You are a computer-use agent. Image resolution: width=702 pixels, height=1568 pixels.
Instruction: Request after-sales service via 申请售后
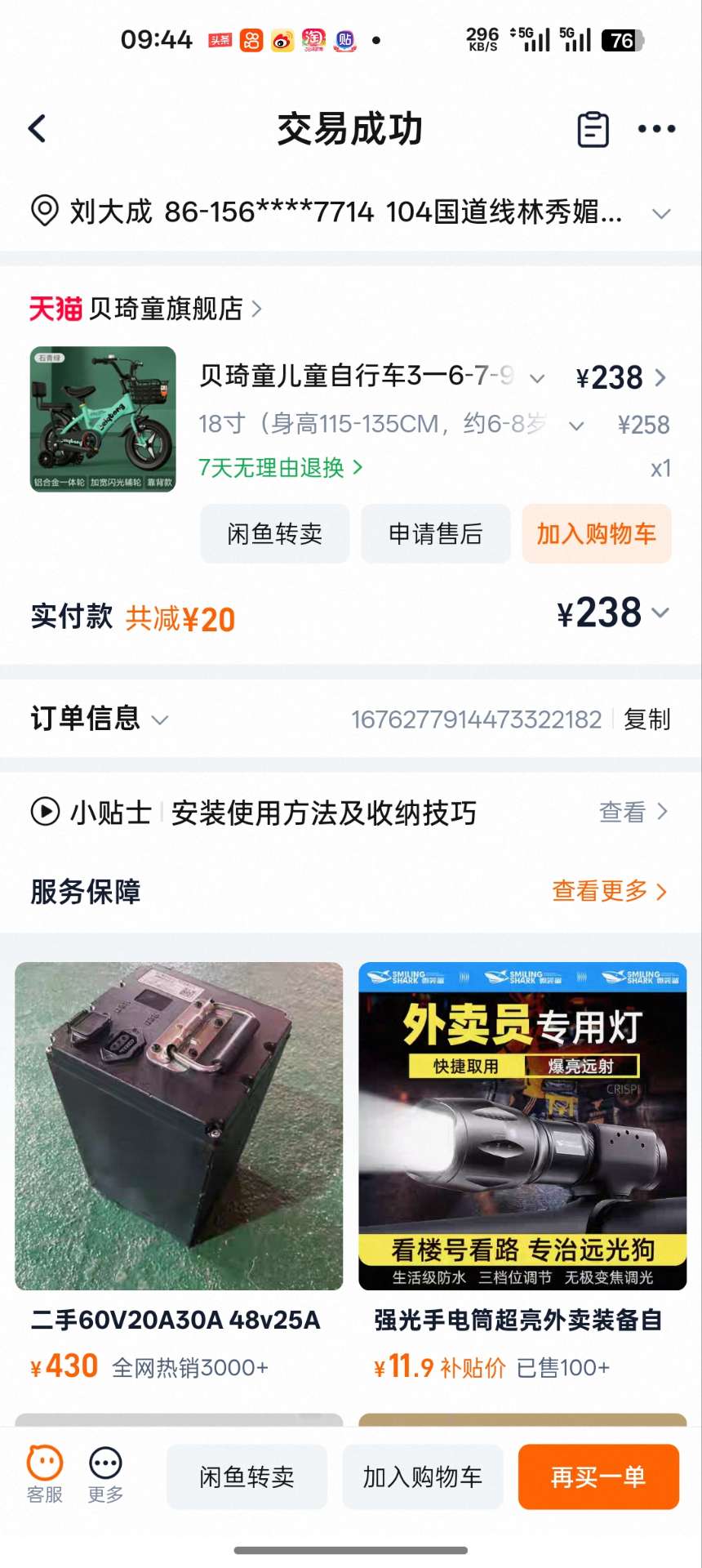[435, 534]
